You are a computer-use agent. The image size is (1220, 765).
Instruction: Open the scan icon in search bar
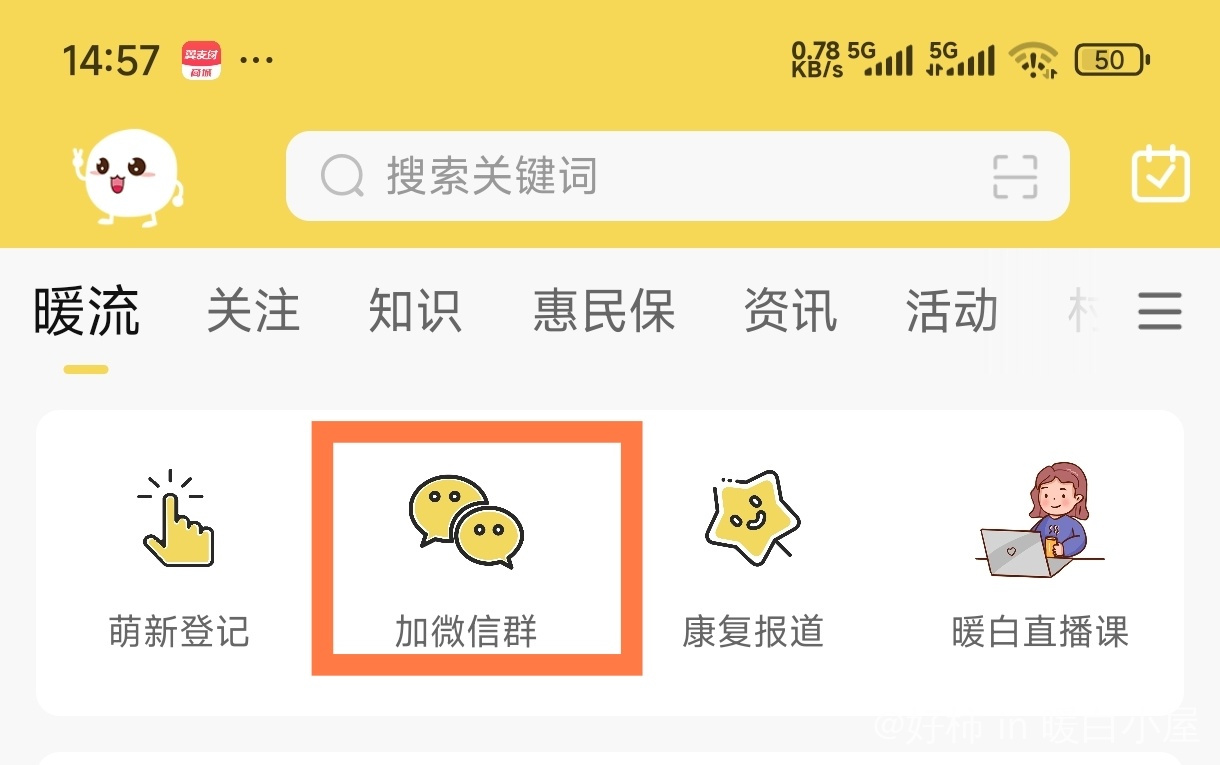pyautogui.click(x=1015, y=177)
